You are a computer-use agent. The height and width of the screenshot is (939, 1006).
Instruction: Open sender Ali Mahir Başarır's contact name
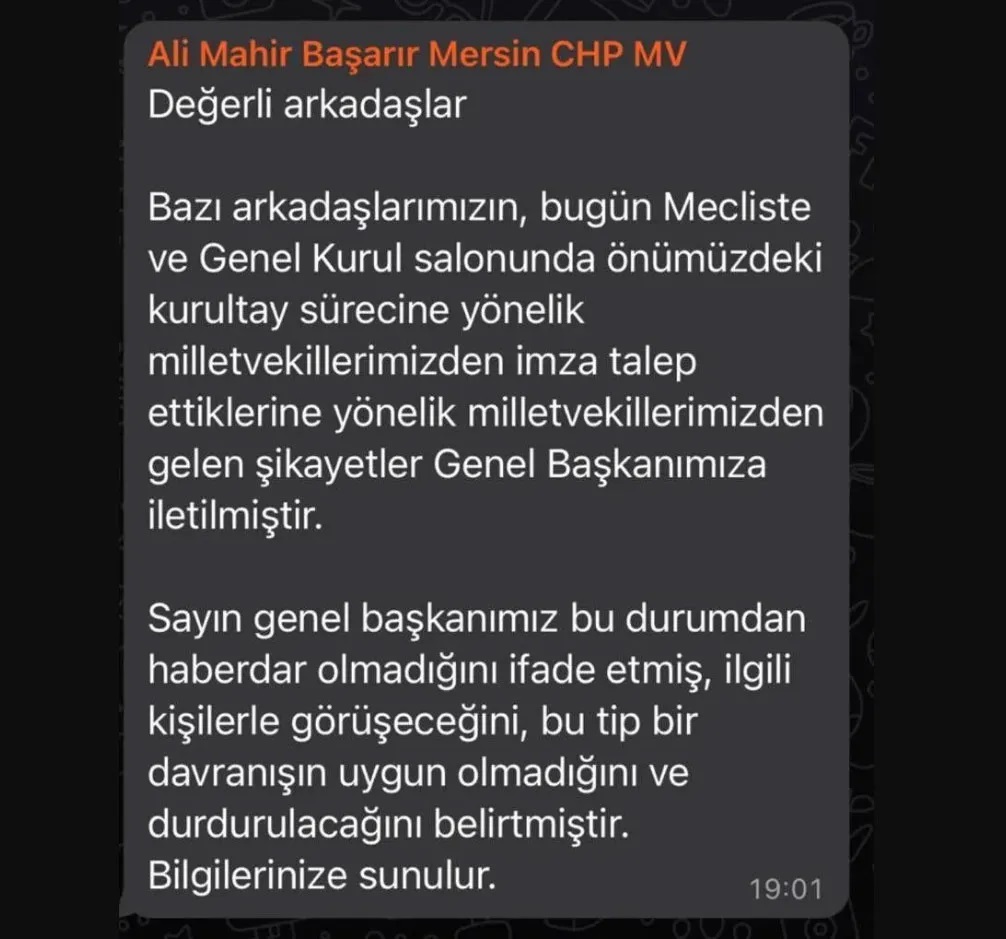coord(417,54)
